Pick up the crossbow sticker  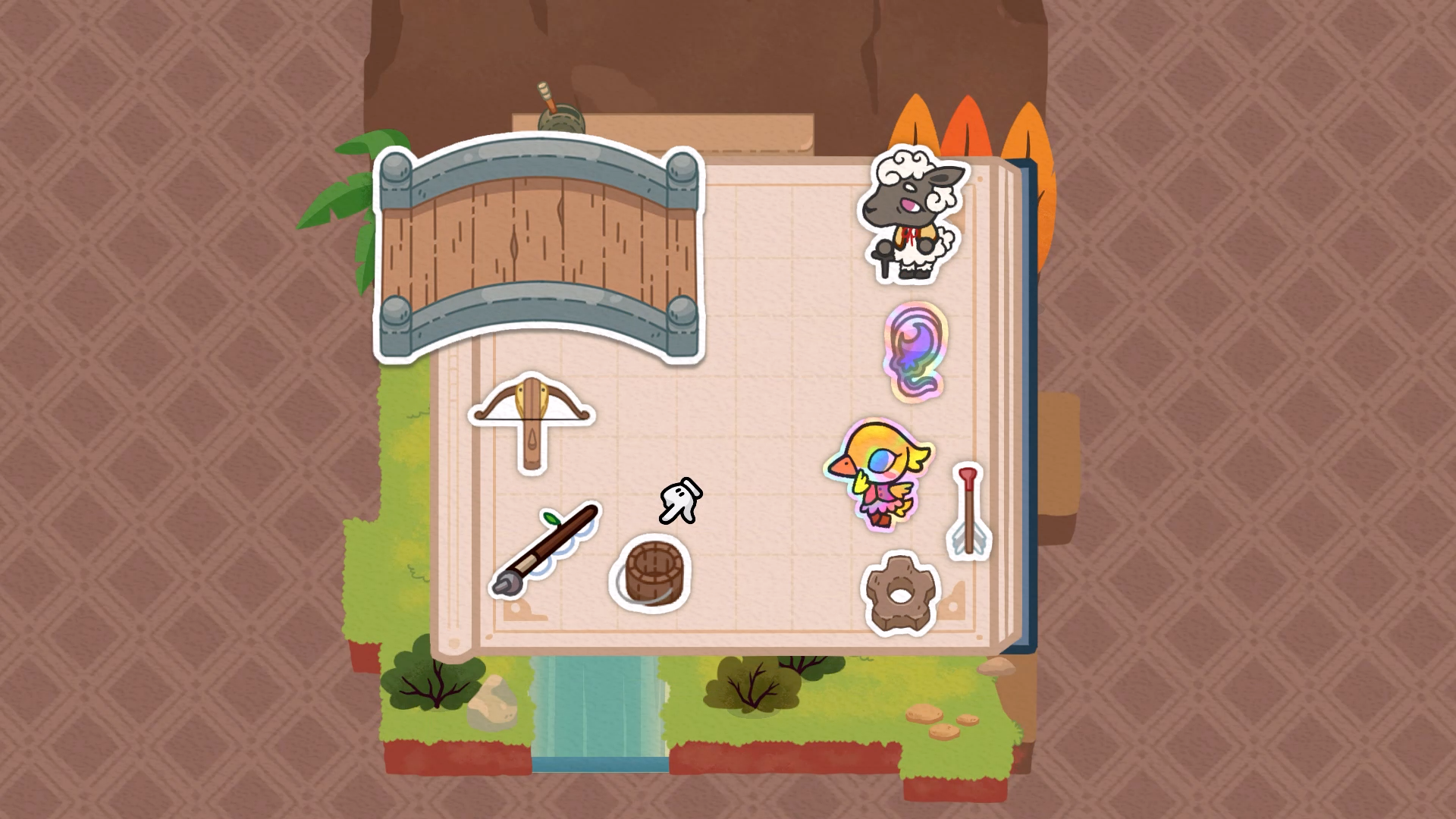pyautogui.click(x=532, y=417)
